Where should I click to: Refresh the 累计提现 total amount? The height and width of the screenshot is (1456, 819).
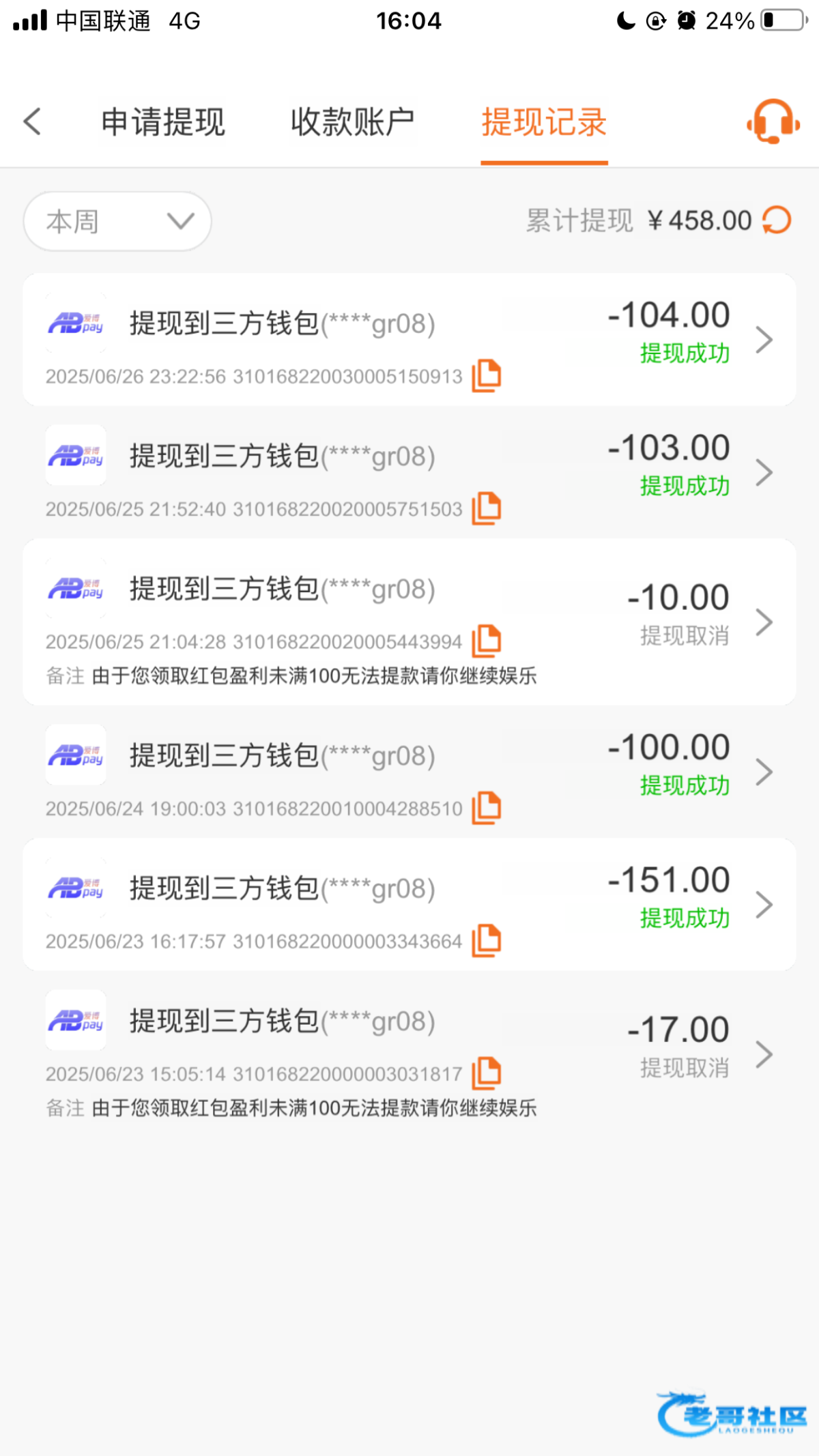777,220
